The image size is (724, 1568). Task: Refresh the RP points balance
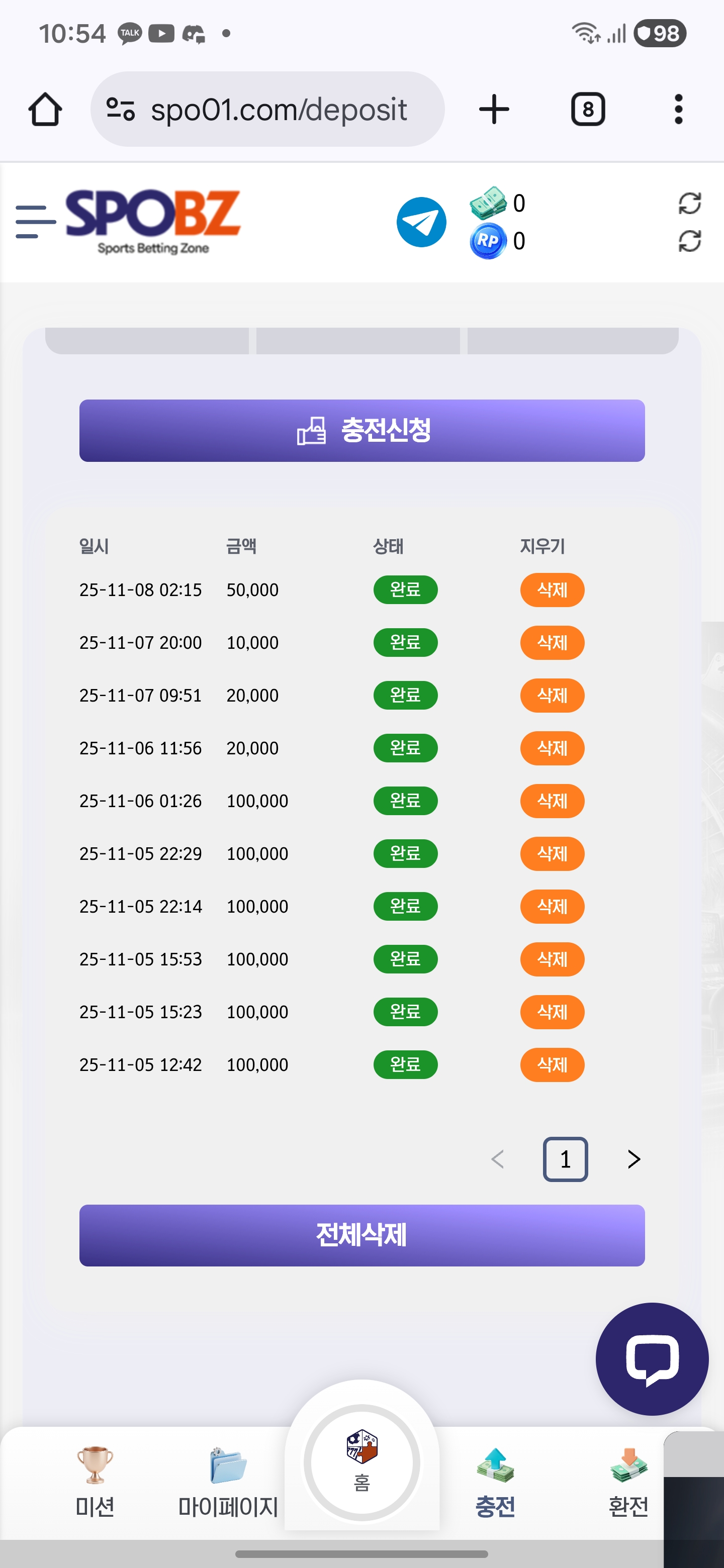click(x=689, y=241)
